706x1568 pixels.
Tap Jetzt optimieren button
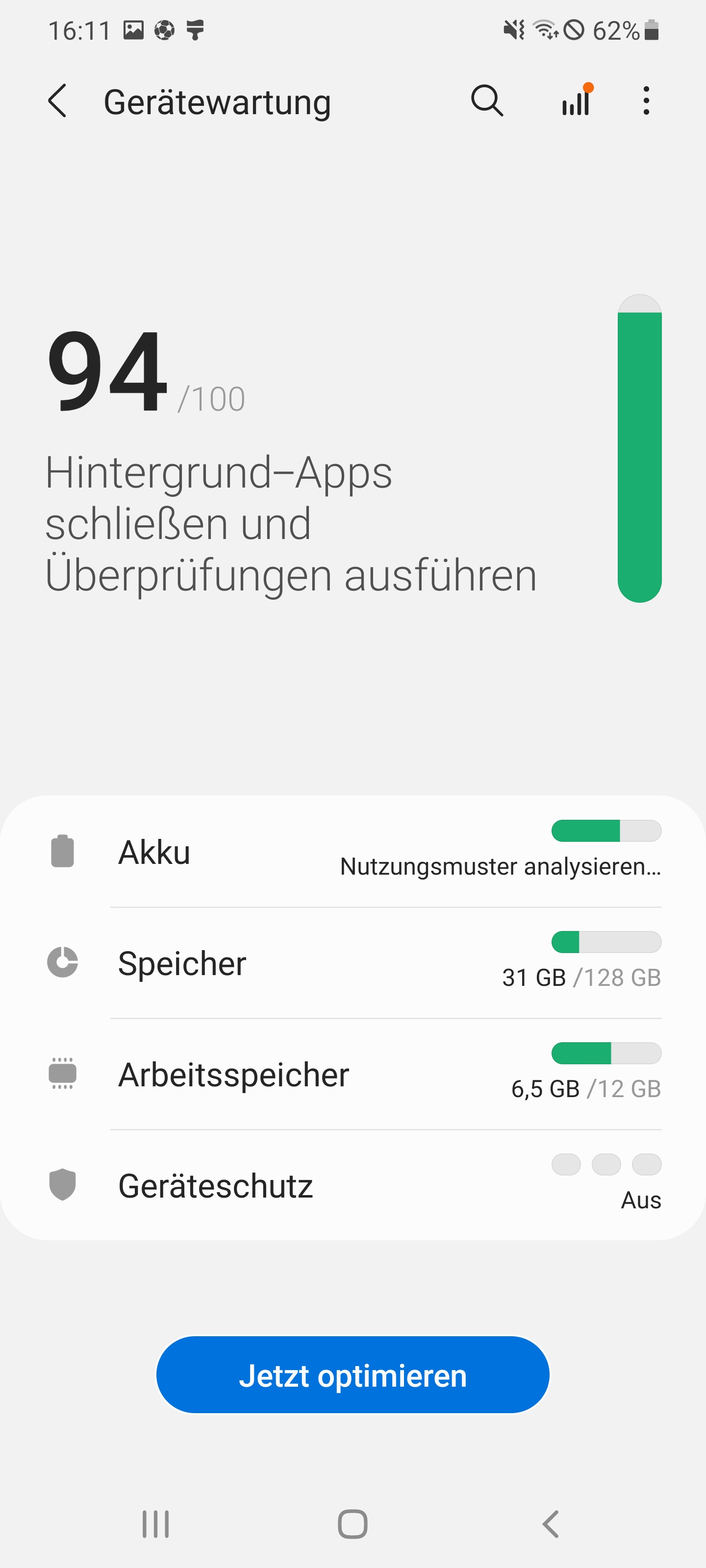[353, 1375]
